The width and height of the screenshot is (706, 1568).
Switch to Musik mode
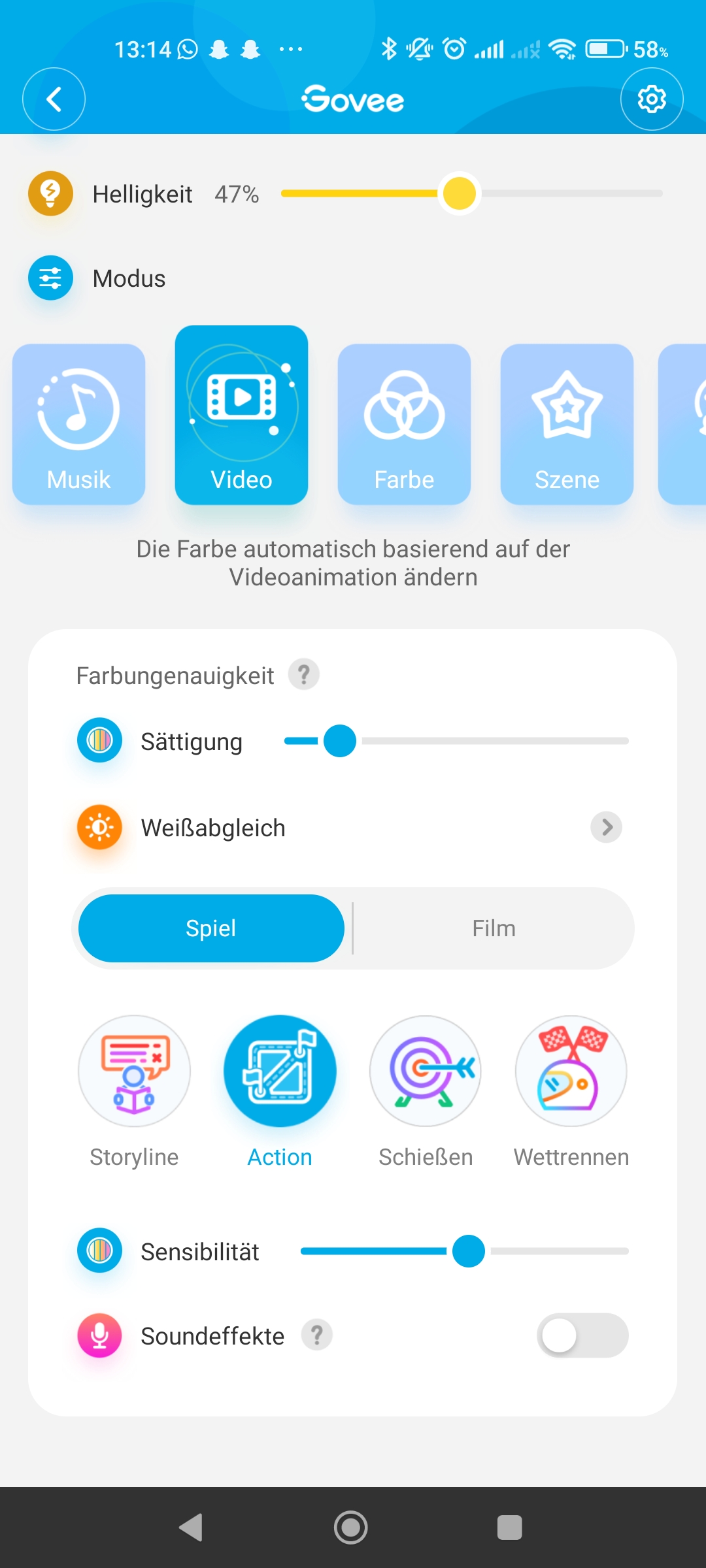78,424
